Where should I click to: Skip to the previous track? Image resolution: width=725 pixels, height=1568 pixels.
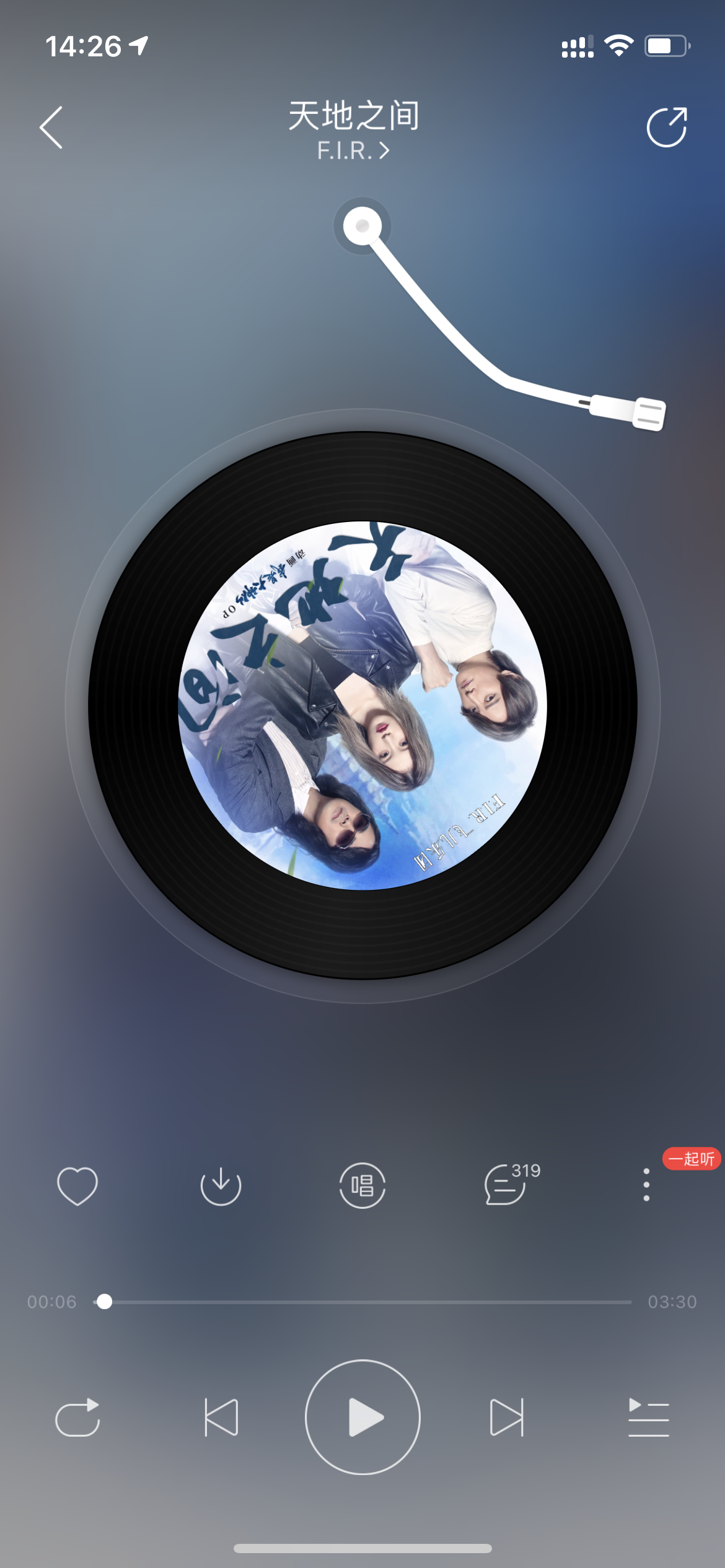click(x=221, y=1417)
